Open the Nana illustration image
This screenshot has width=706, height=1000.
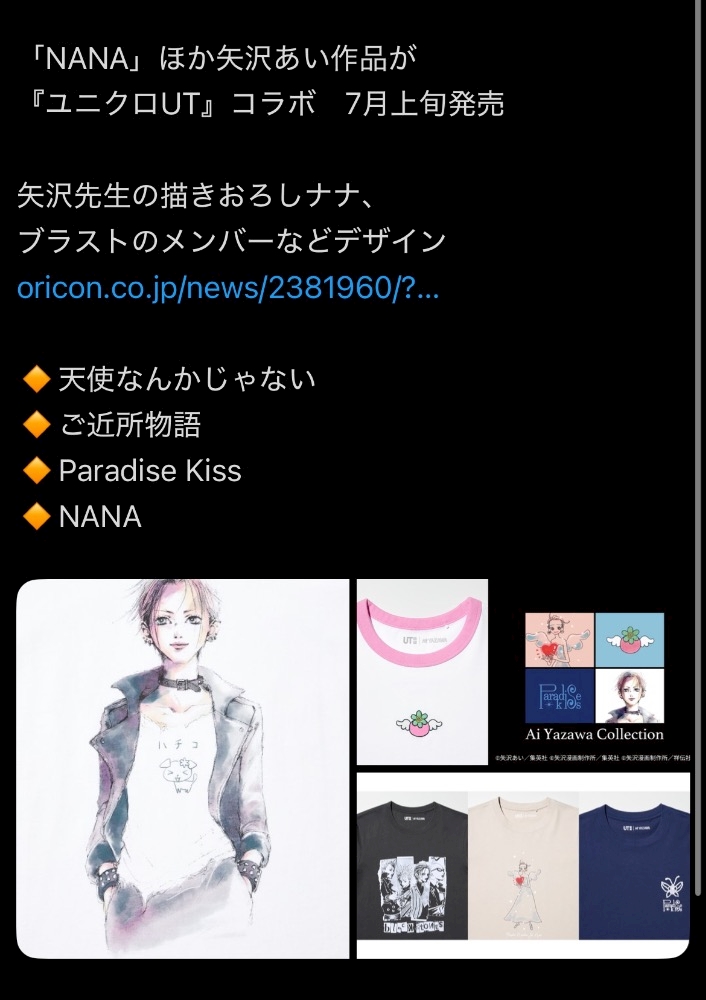coord(183,768)
